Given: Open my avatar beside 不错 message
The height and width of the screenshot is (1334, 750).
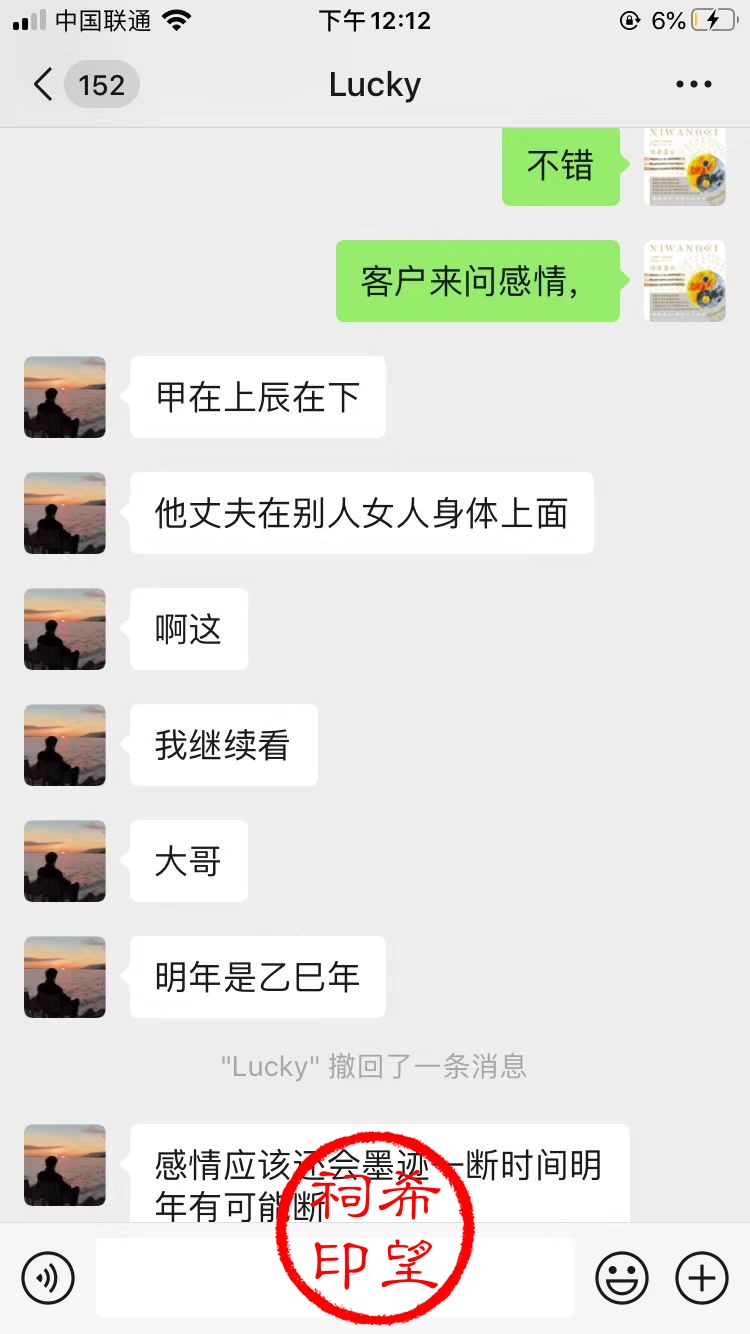Looking at the screenshot, I should point(685,167).
